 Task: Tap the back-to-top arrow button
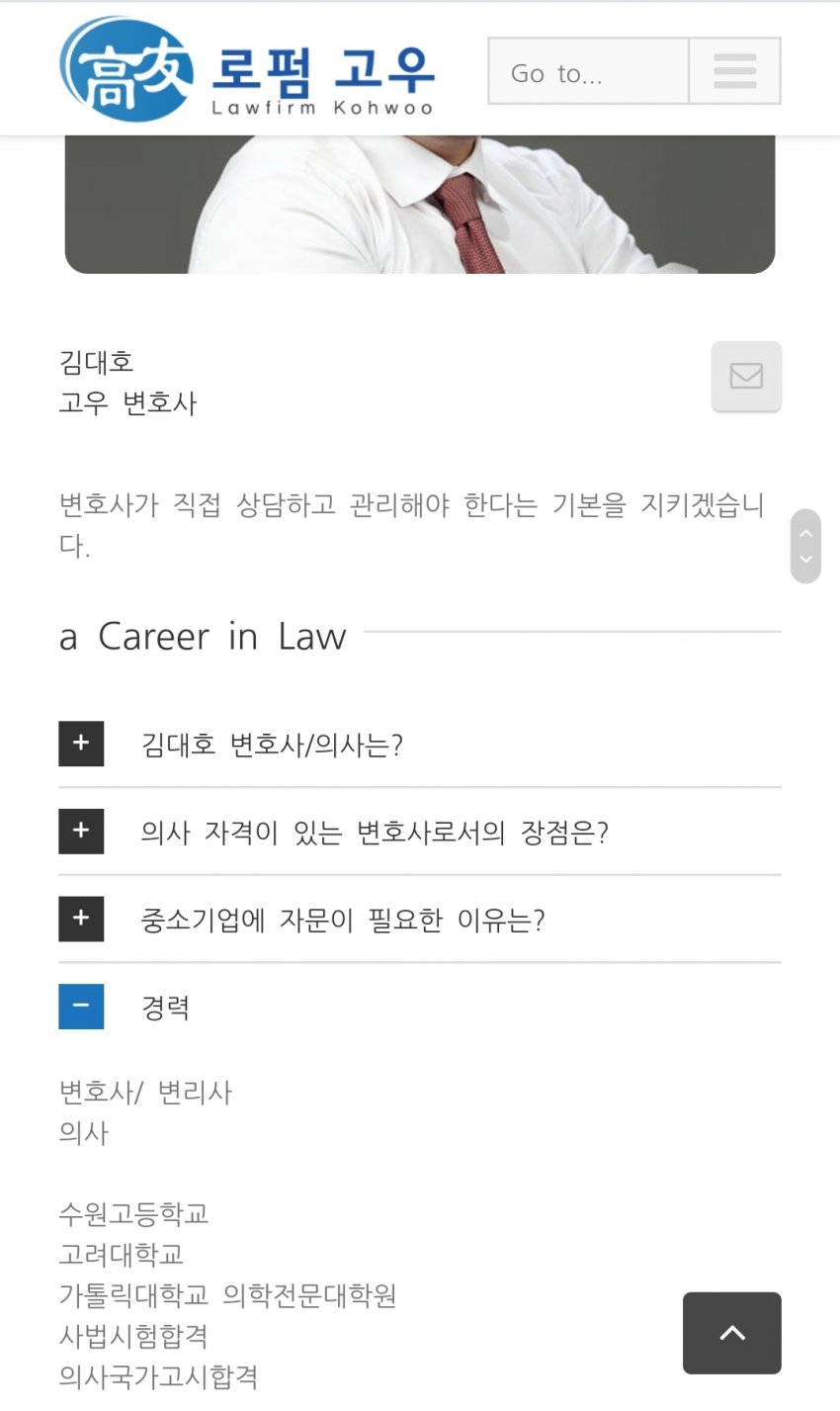731,1333
